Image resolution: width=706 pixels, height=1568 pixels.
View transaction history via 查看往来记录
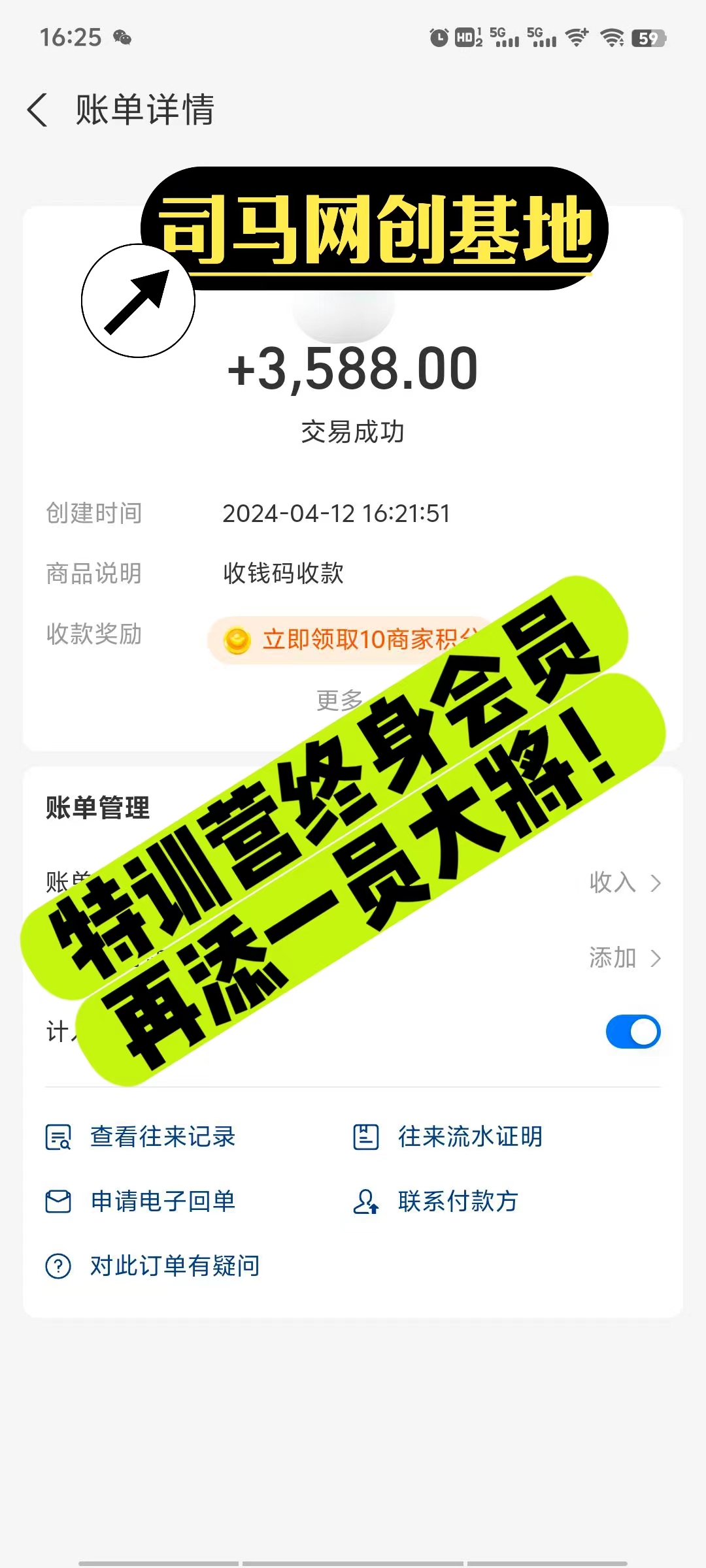click(162, 1137)
